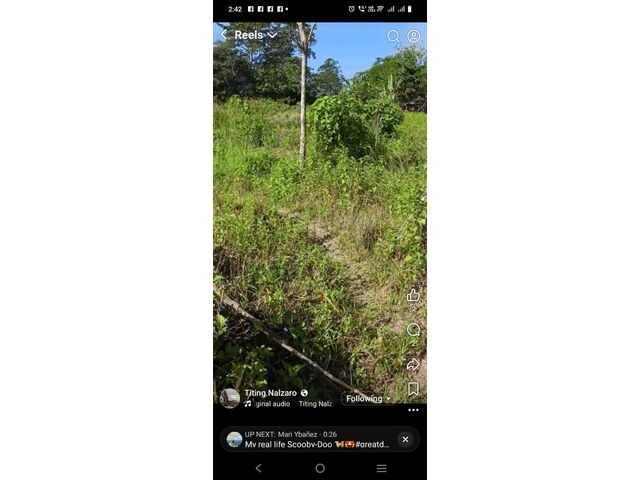Dismiss the Up Next banner
The image size is (640, 480).
405,439
